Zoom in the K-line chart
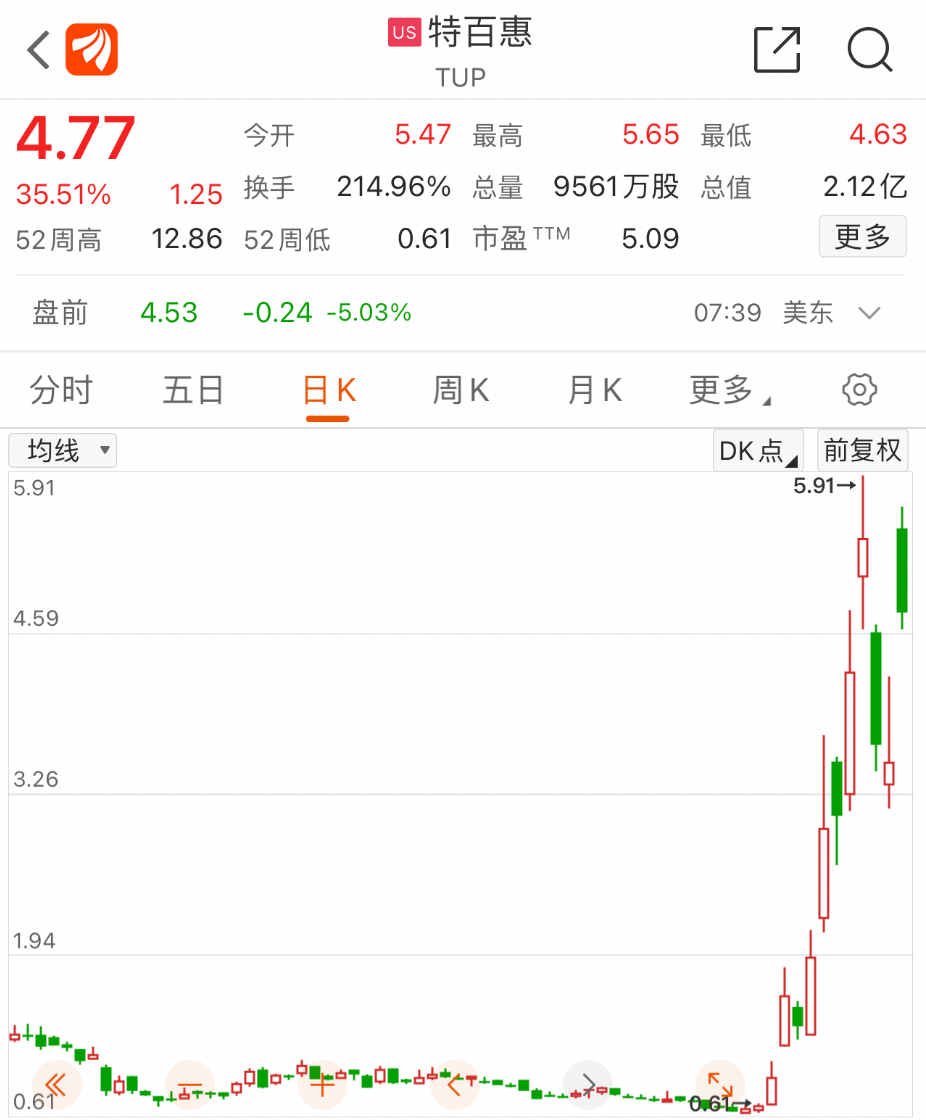This screenshot has height=1120, width=926. [322, 1085]
